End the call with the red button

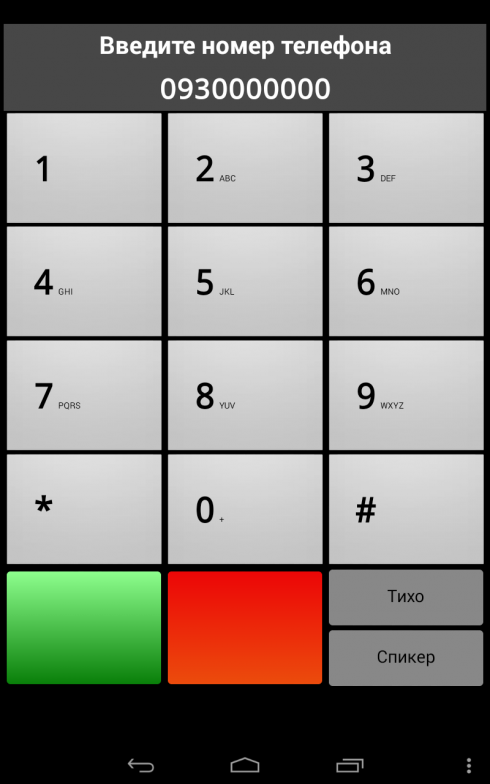click(245, 628)
